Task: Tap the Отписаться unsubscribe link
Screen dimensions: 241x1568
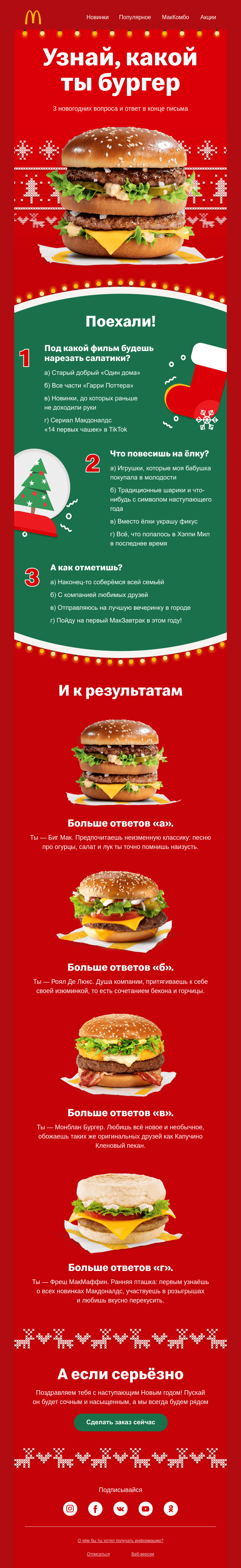Action: coord(98,1554)
